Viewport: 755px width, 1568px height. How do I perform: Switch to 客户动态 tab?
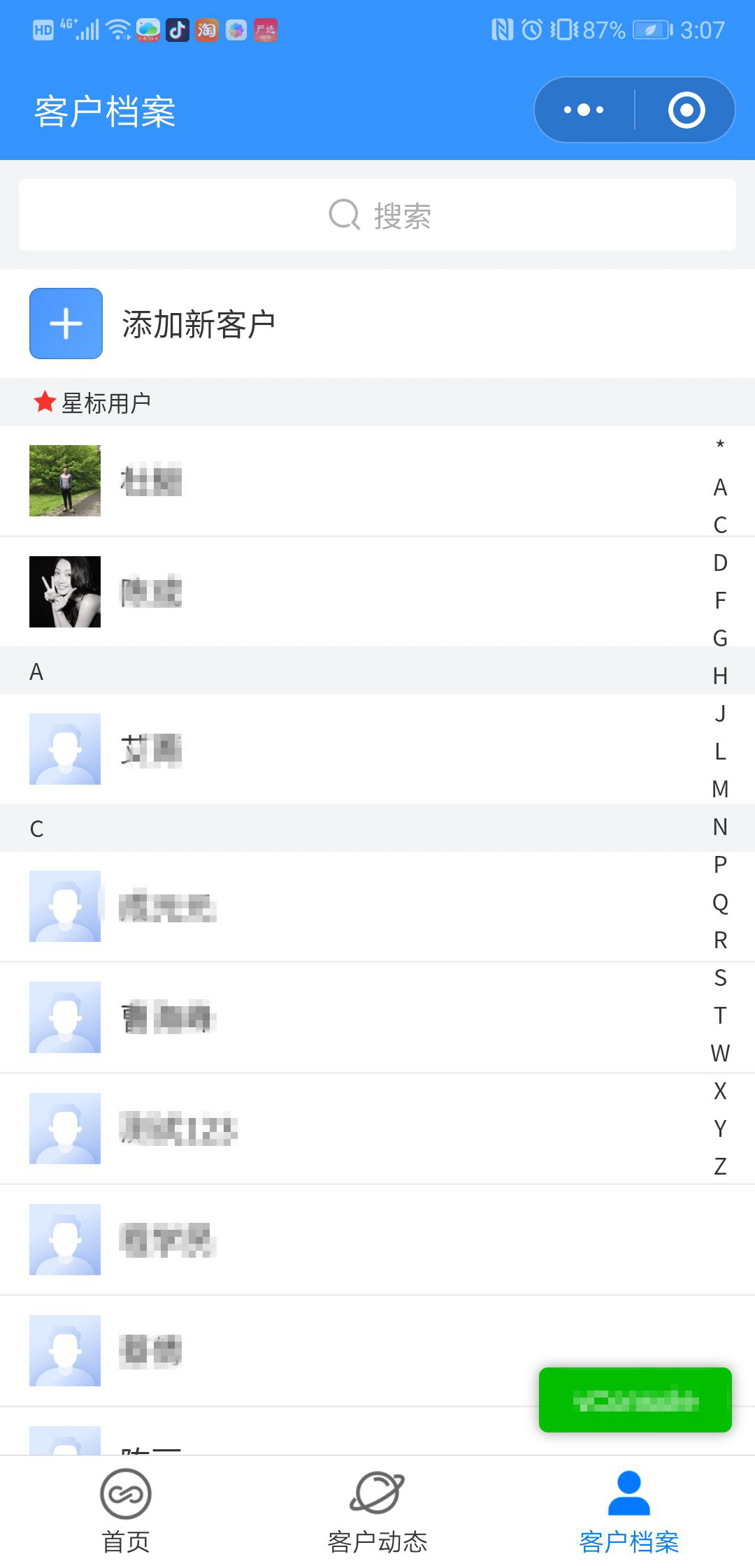pos(377,1510)
